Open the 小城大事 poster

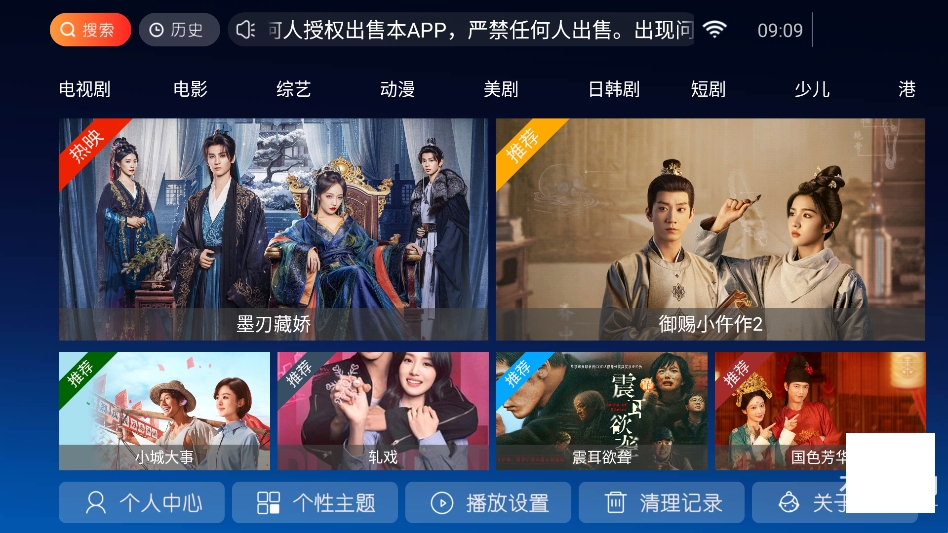(x=164, y=410)
